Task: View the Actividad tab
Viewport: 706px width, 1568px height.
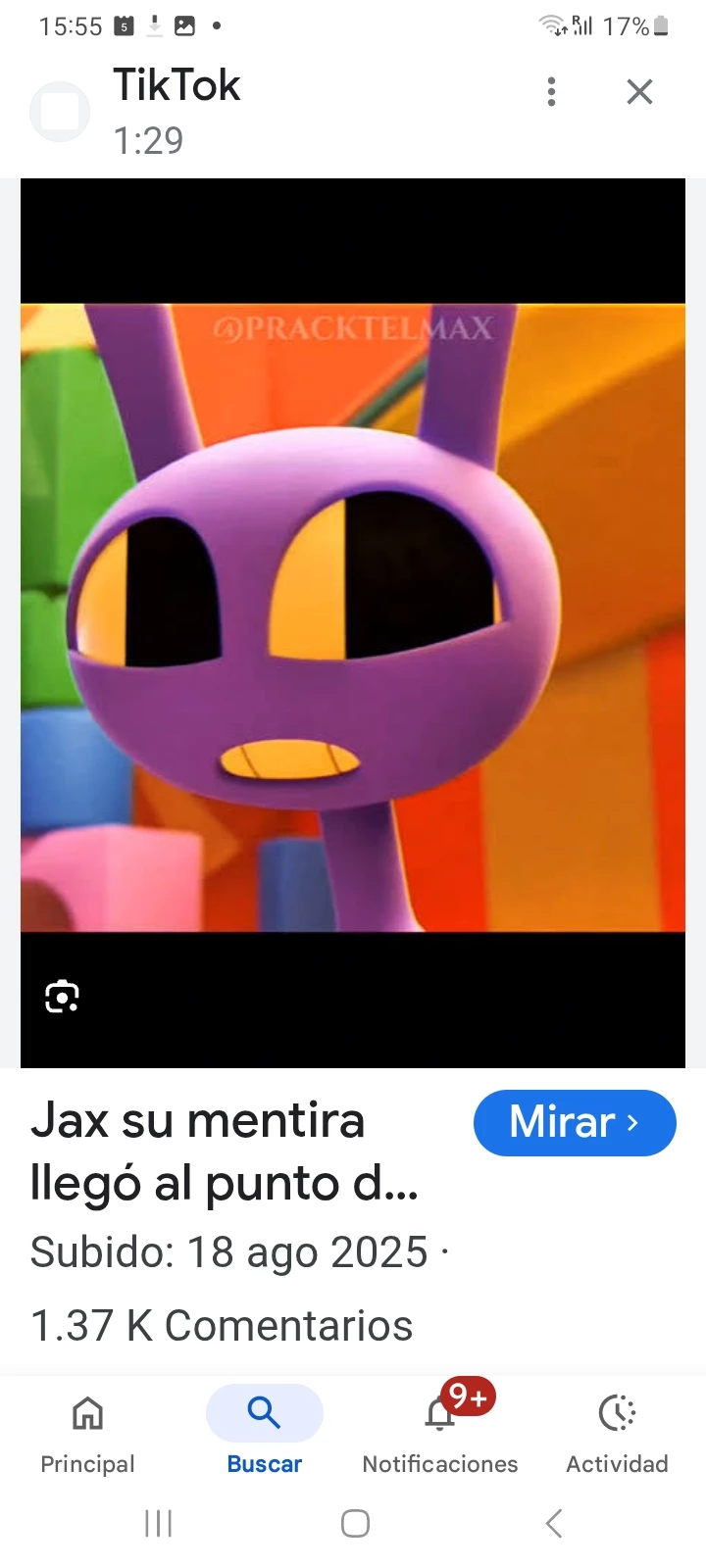Action: [x=617, y=1435]
